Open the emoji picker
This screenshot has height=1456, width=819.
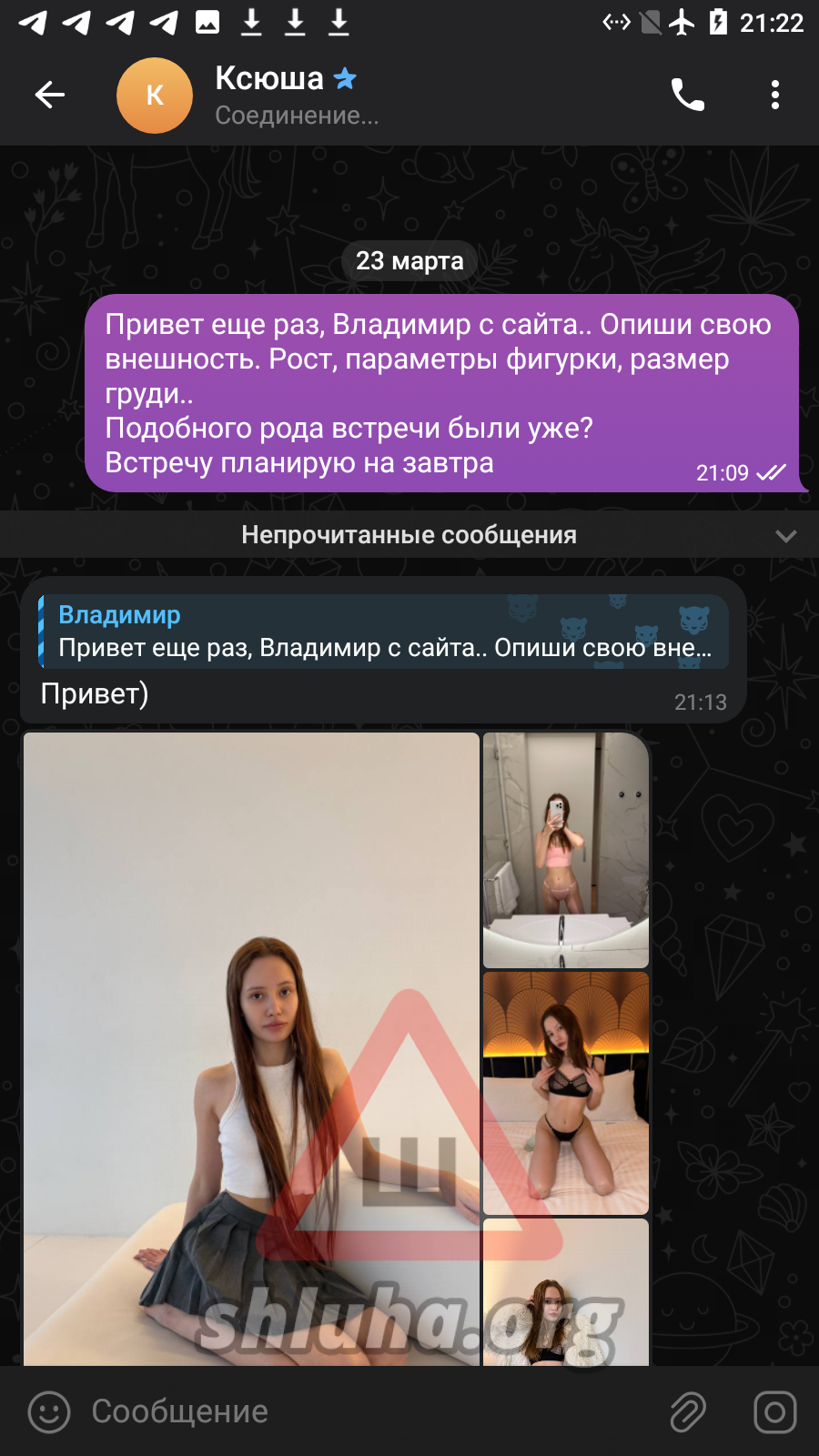[49, 1411]
